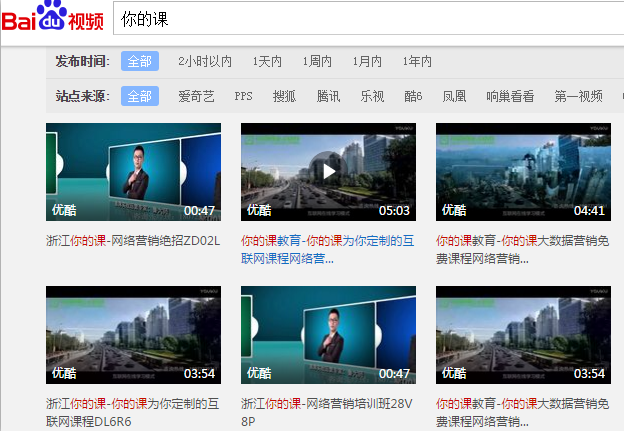This screenshot has height=431, width=624.
Task: Open the 04:41 video thumbnail
Action: [523, 171]
